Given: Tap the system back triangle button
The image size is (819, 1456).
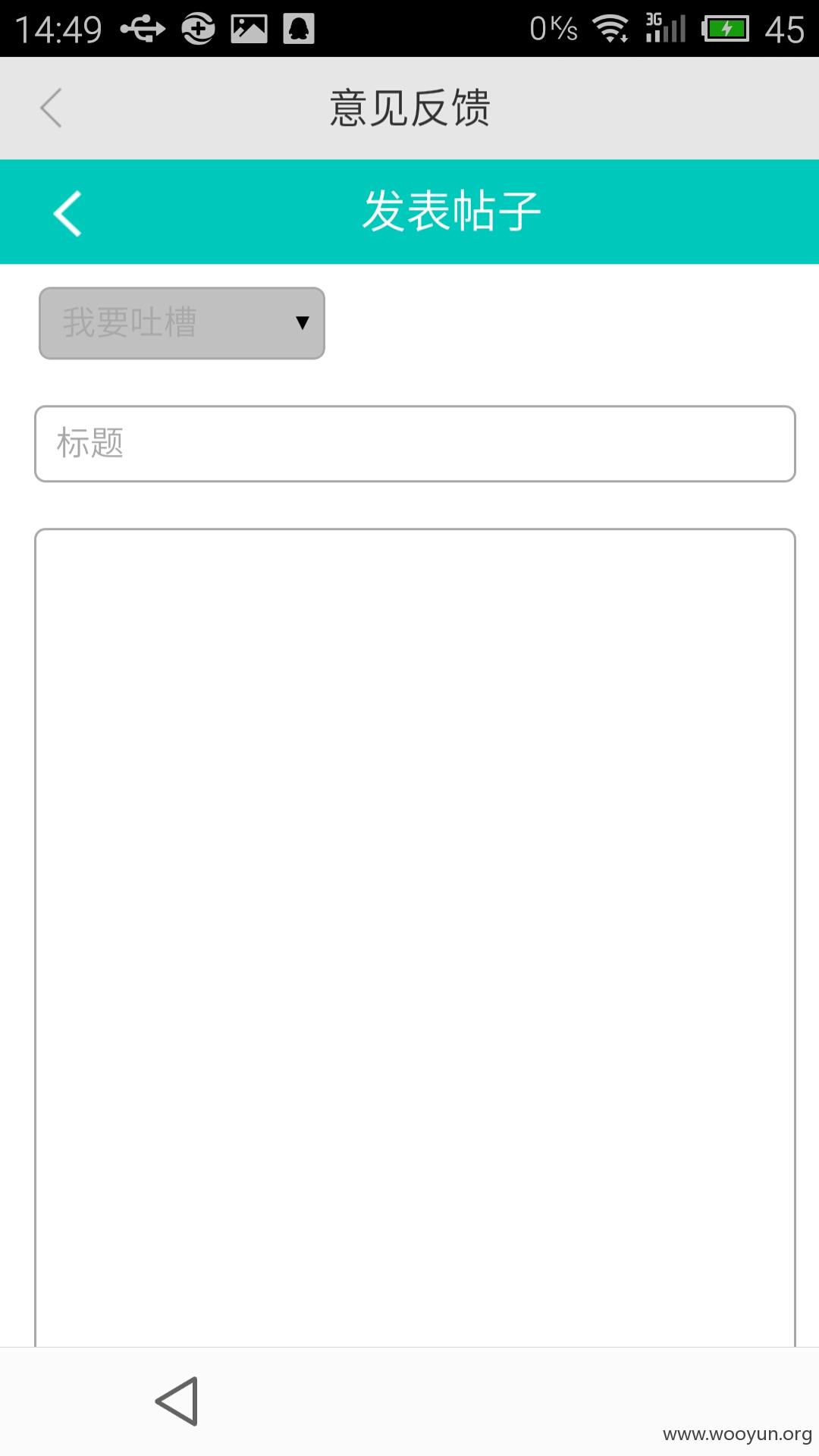Looking at the screenshot, I should point(177,1401).
